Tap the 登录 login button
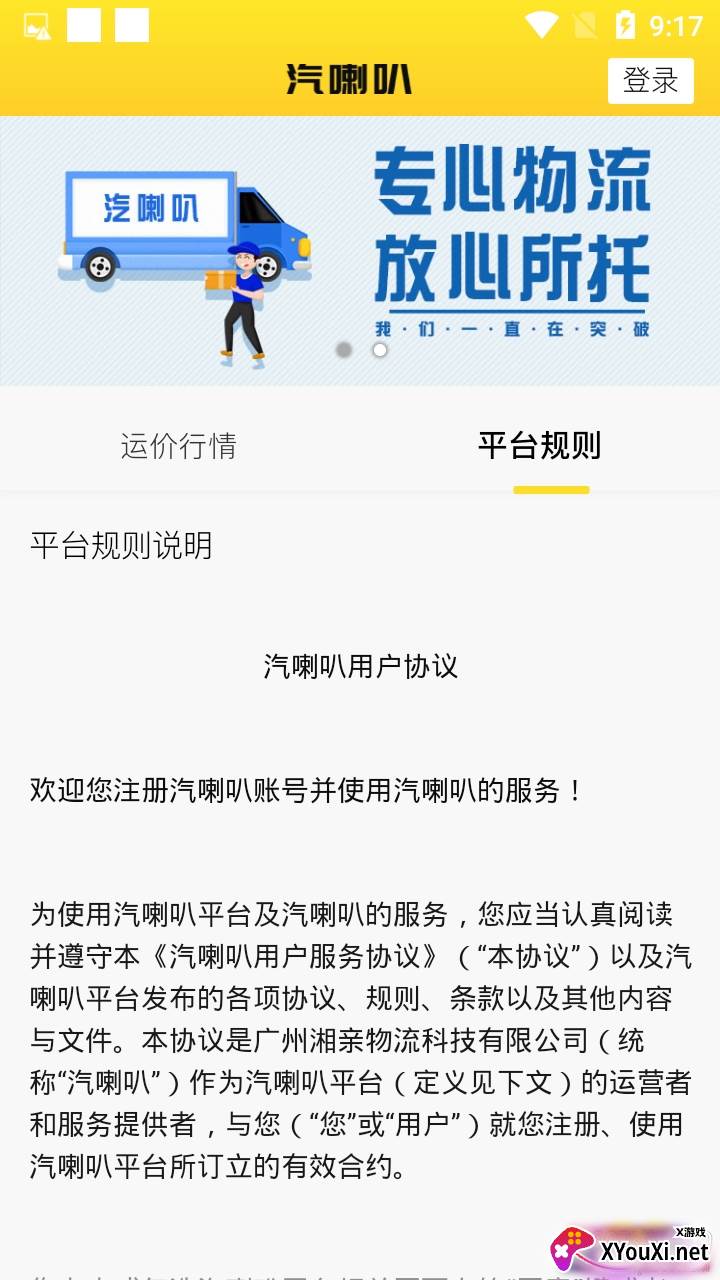 point(650,80)
